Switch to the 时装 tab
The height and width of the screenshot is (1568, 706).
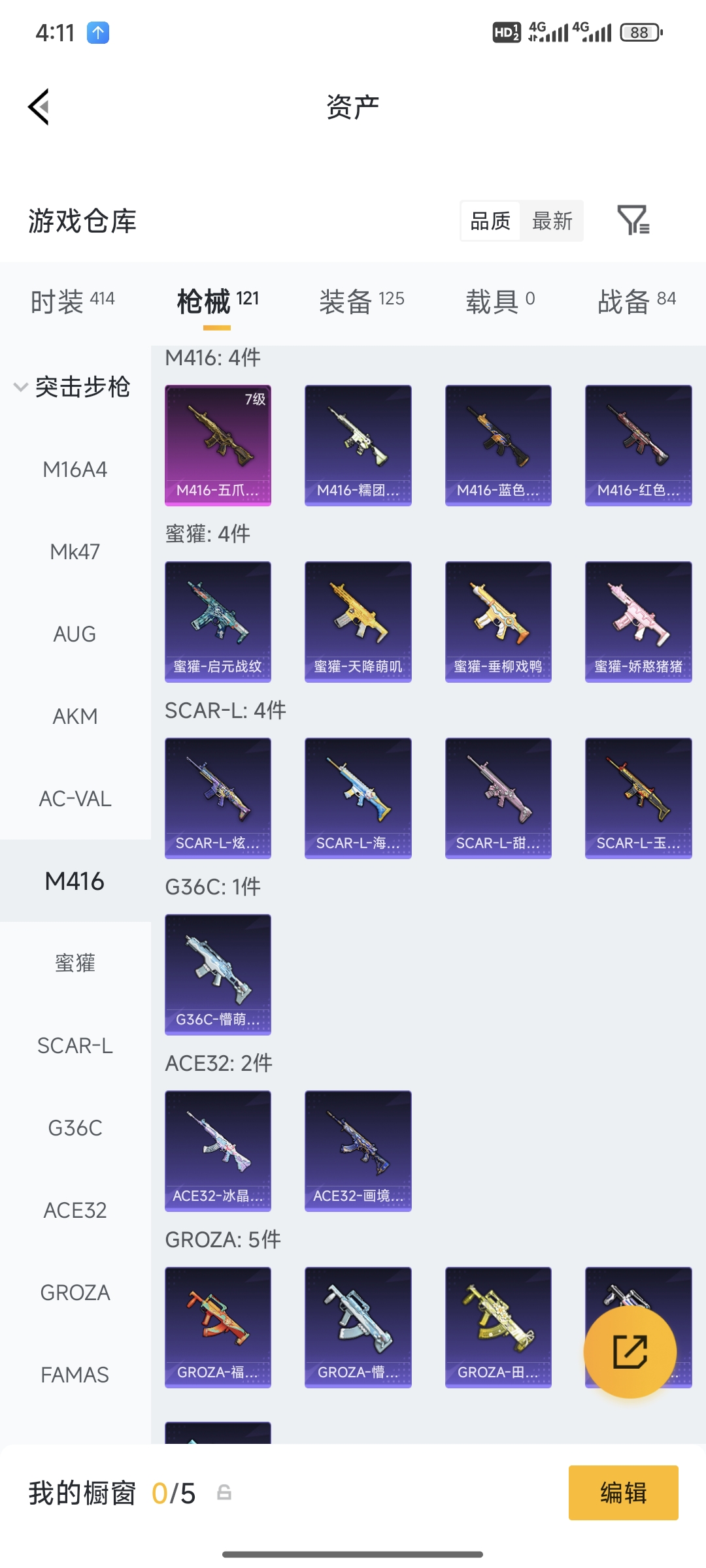73,301
